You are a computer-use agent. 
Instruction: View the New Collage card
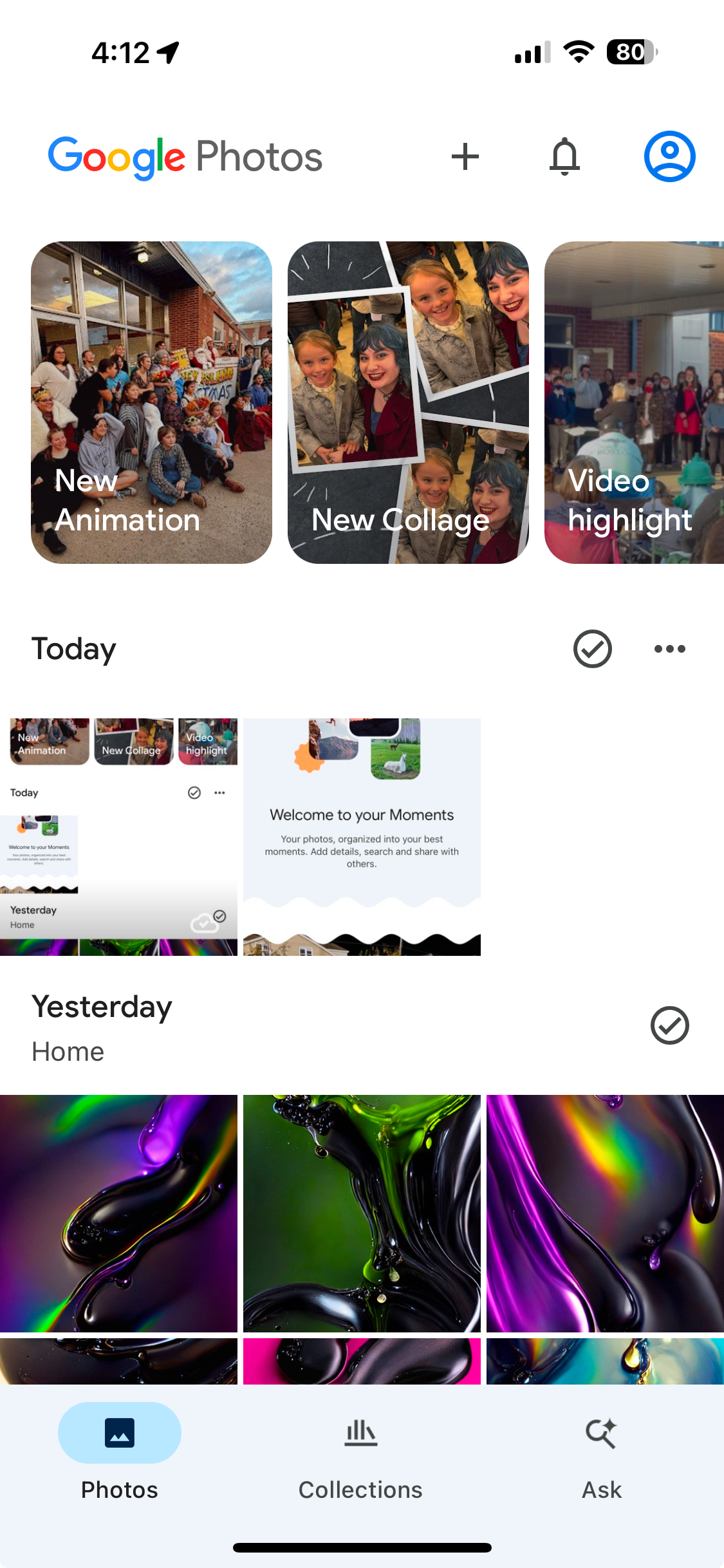click(408, 402)
